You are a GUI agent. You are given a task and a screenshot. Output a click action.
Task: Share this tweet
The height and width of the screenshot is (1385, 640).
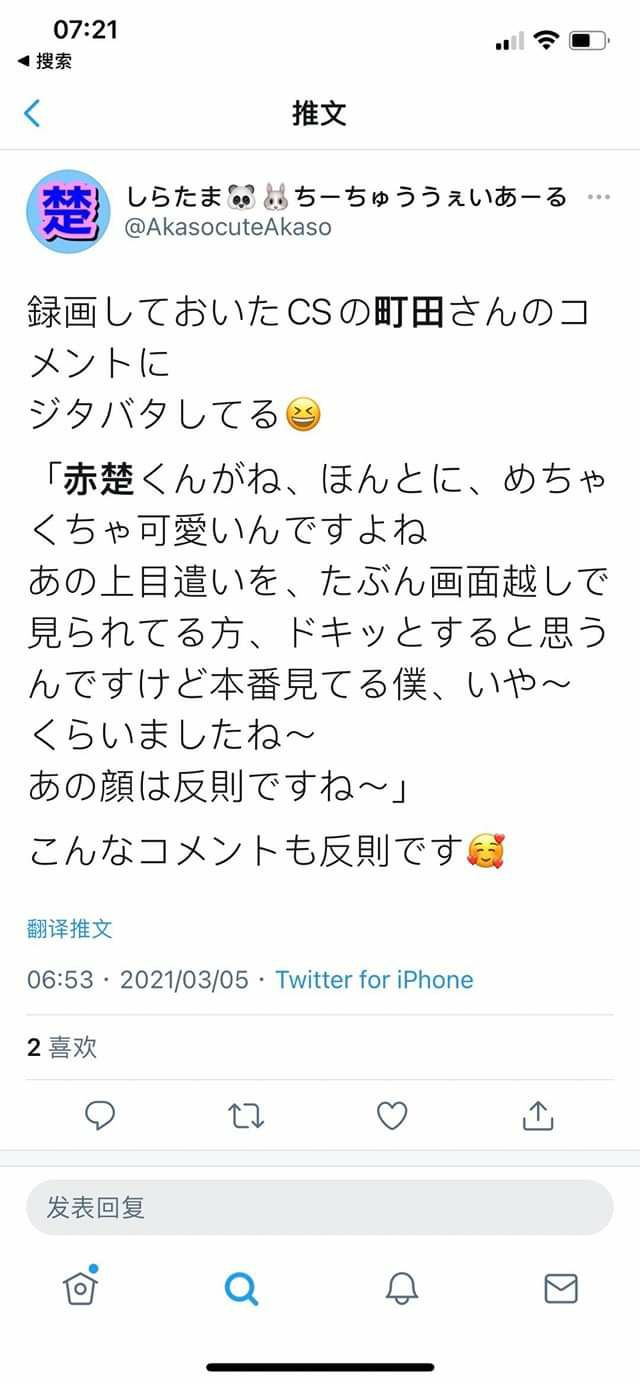[539, 1115]
